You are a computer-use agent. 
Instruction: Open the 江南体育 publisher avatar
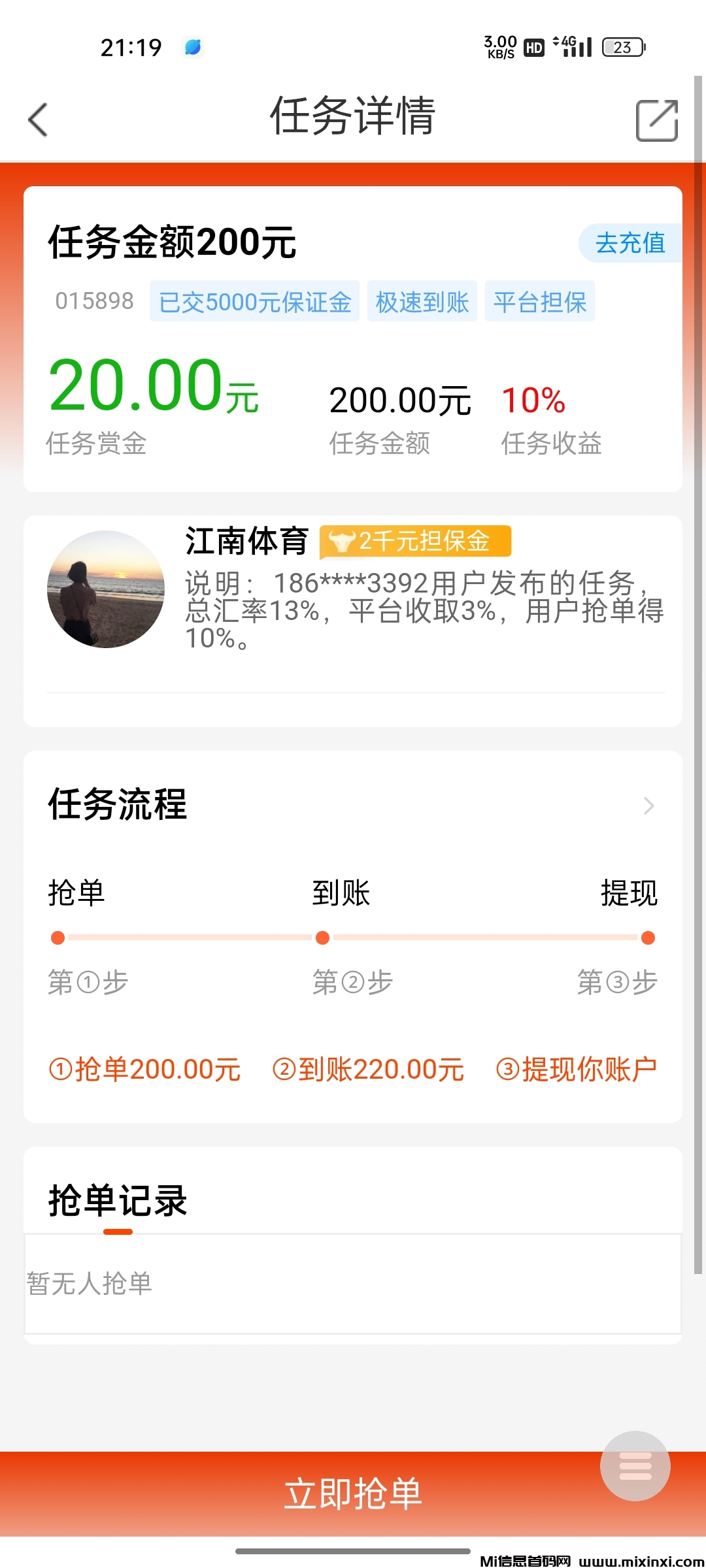106,589
